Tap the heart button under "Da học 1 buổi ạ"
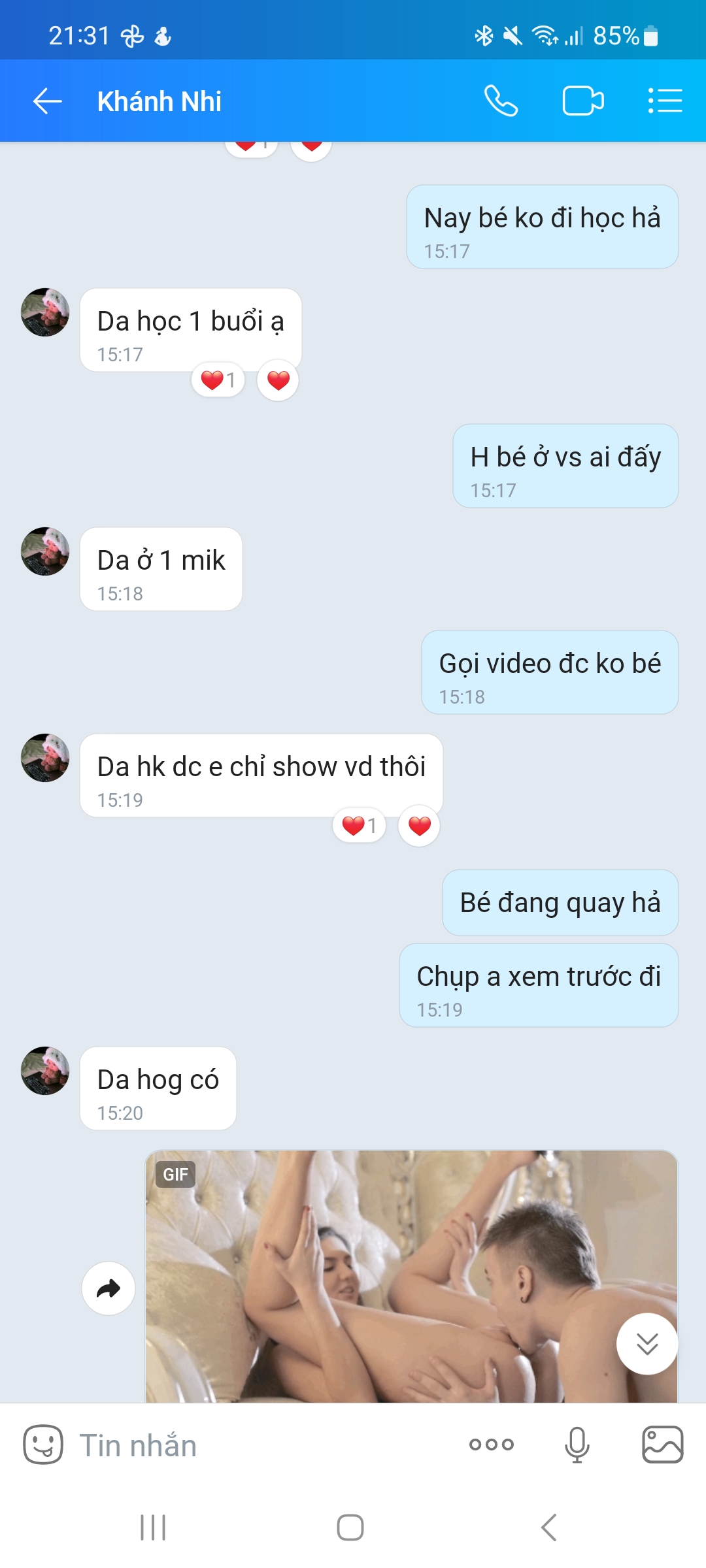This screenshot has width=706, height=1568. click(x=278, y=380)
